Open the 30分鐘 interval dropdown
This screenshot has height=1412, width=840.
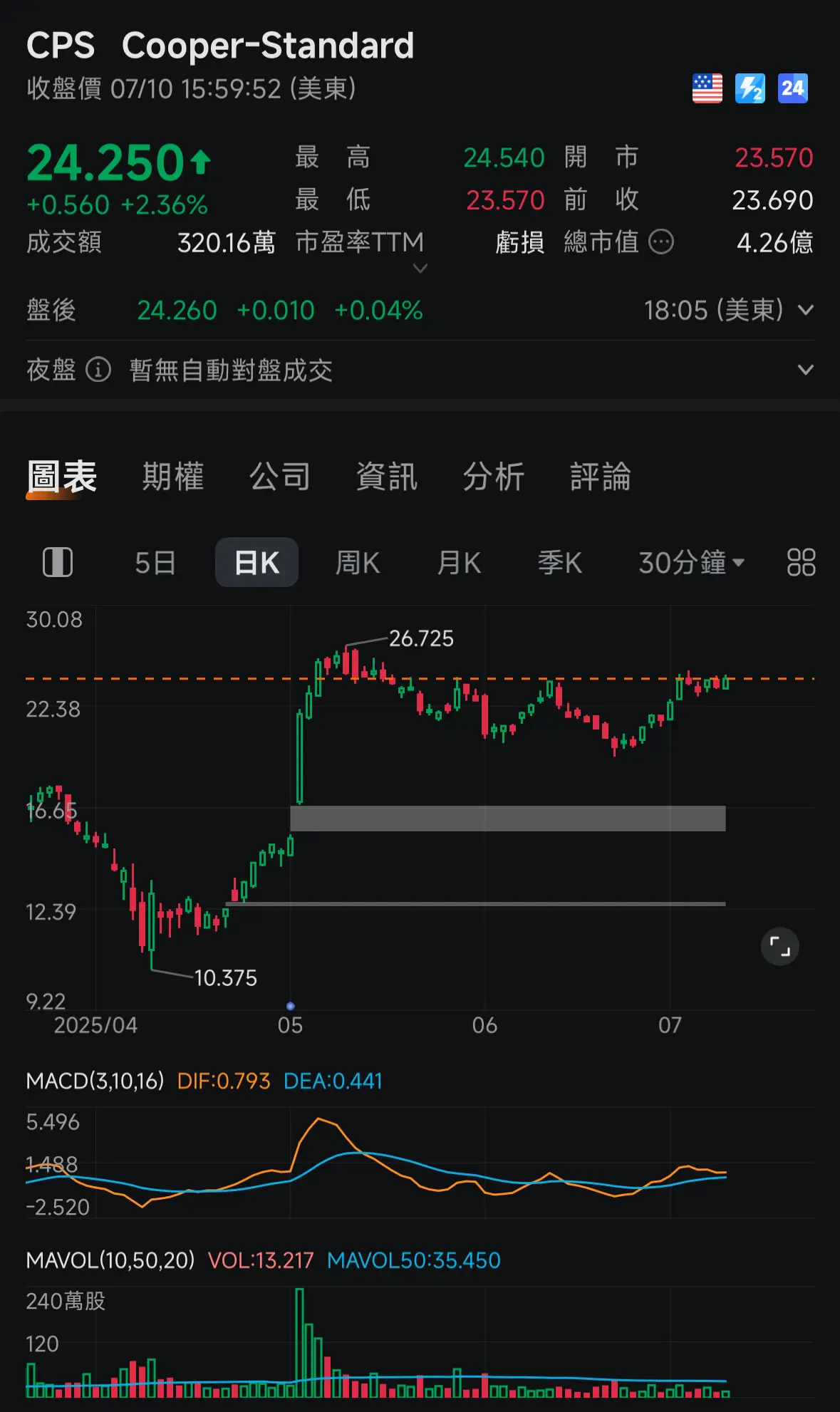(690, 563)
